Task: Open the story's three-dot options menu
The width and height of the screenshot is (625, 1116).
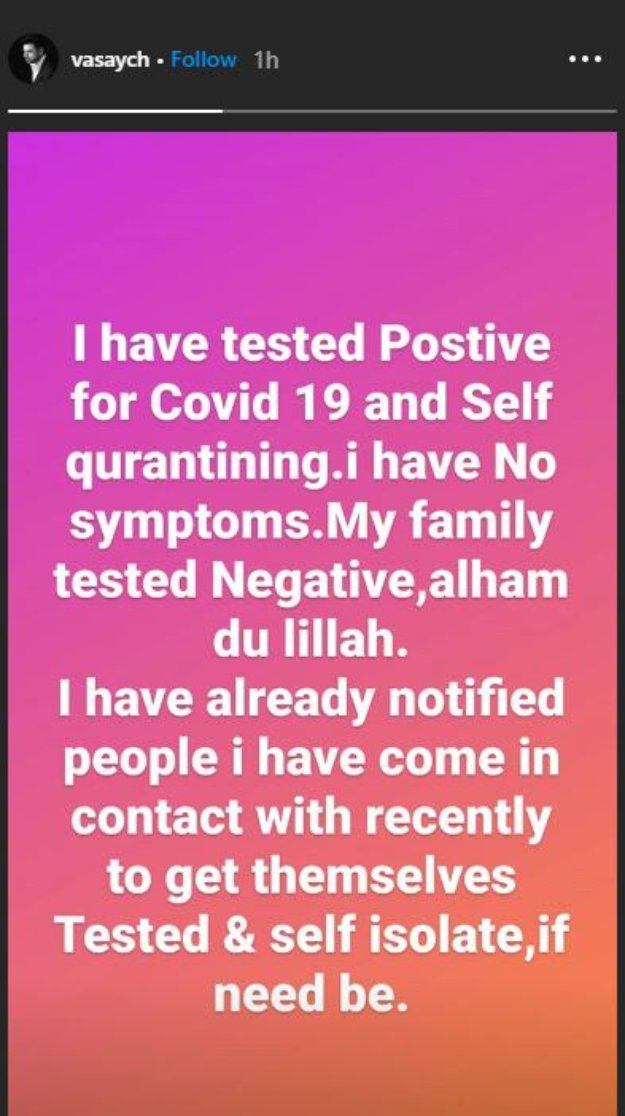Action: click(x=584, y=60)
